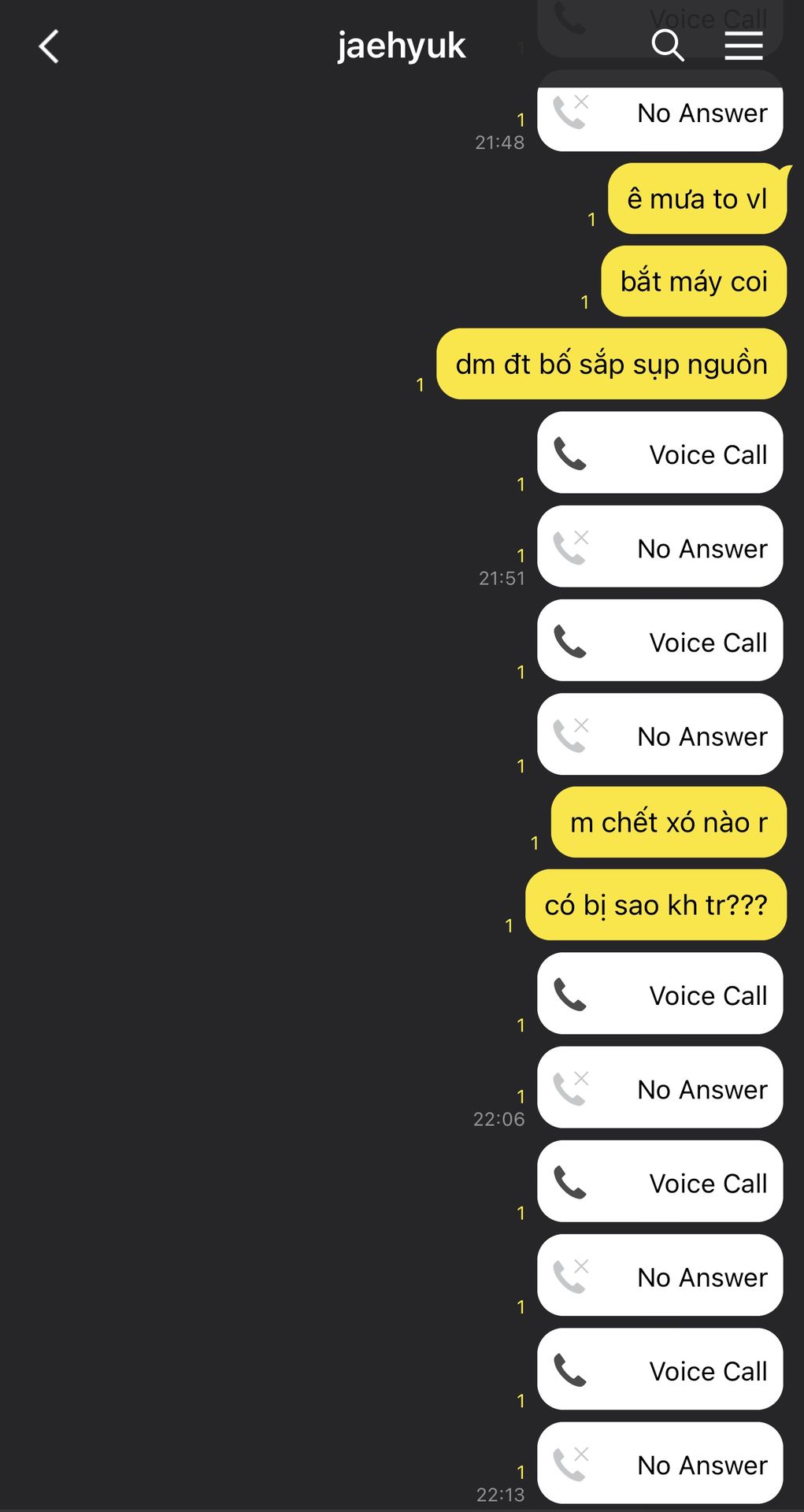The image size is (804, 1512).
Task: Search within the jaehyuk conversation
Action: tap(667, 46)
